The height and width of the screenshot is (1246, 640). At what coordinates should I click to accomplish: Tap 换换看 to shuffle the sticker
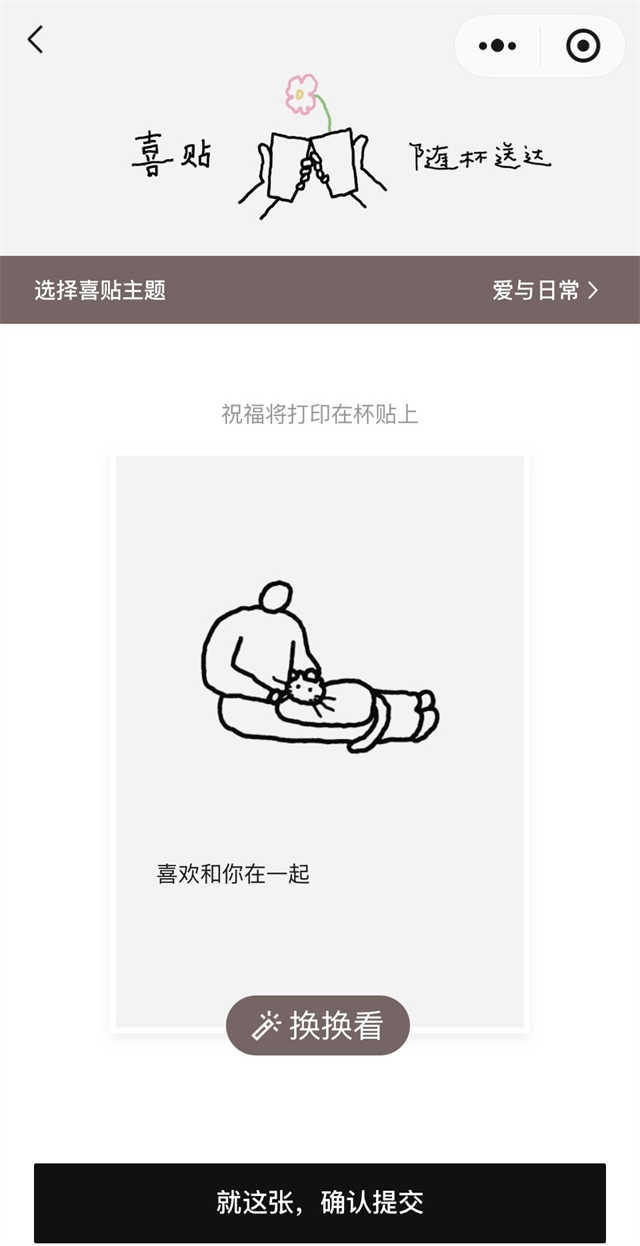[x=318, y=1025]
